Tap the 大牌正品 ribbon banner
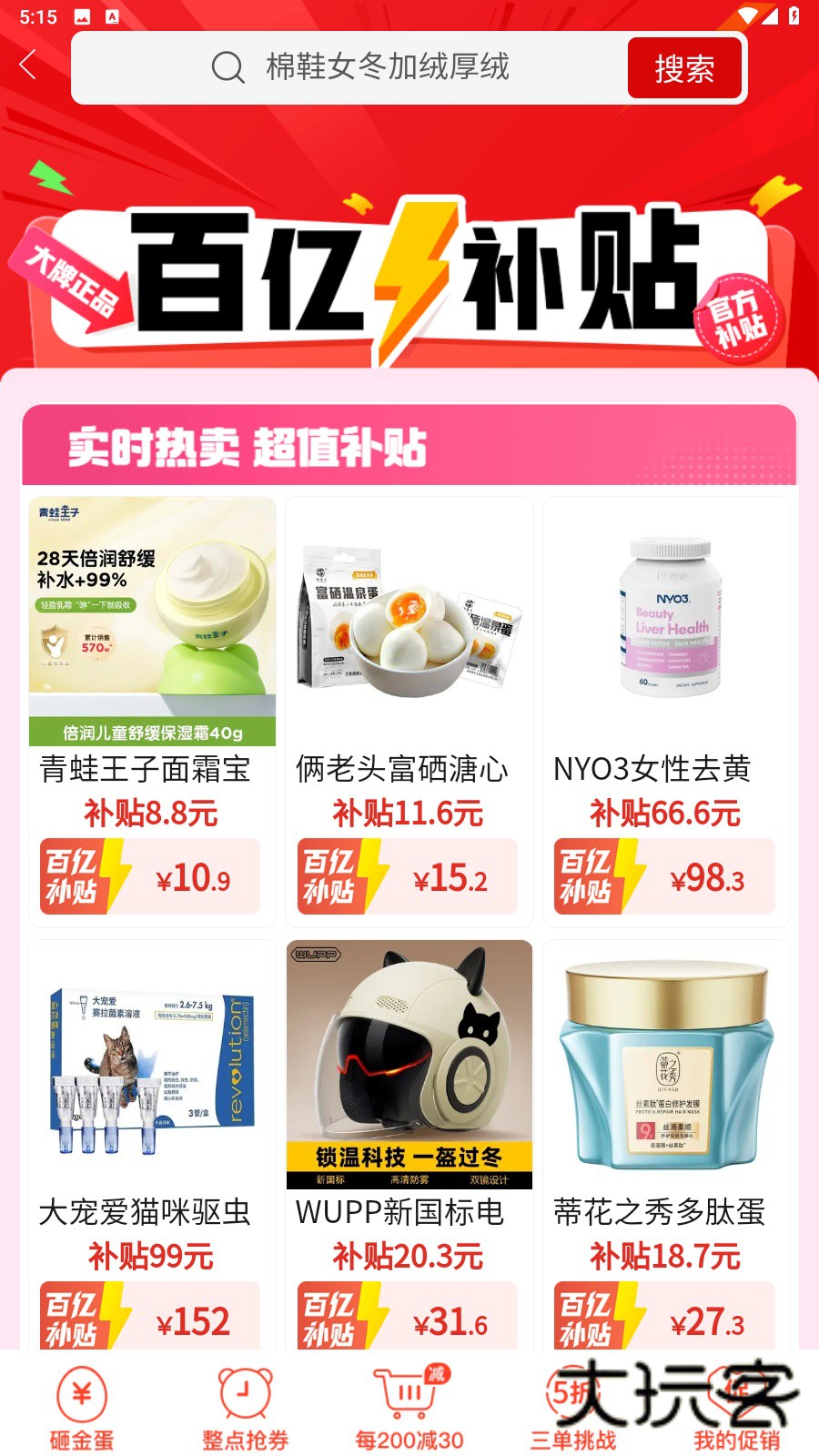This screenshot has width=819, height=1456. [x=71, y=279]
